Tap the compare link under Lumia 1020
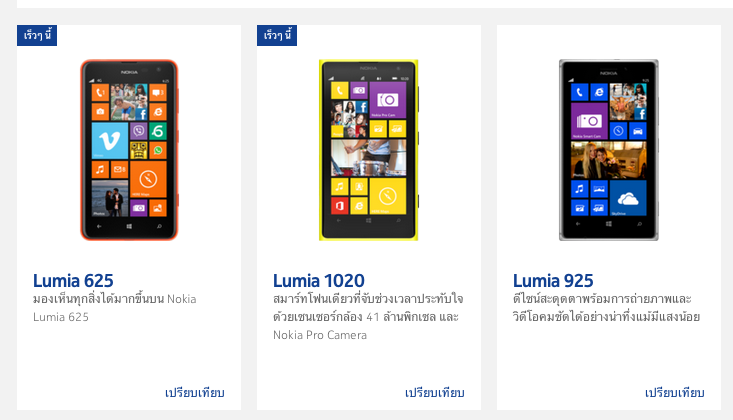This screenshot has height=420, width=733. coord(435,393)
